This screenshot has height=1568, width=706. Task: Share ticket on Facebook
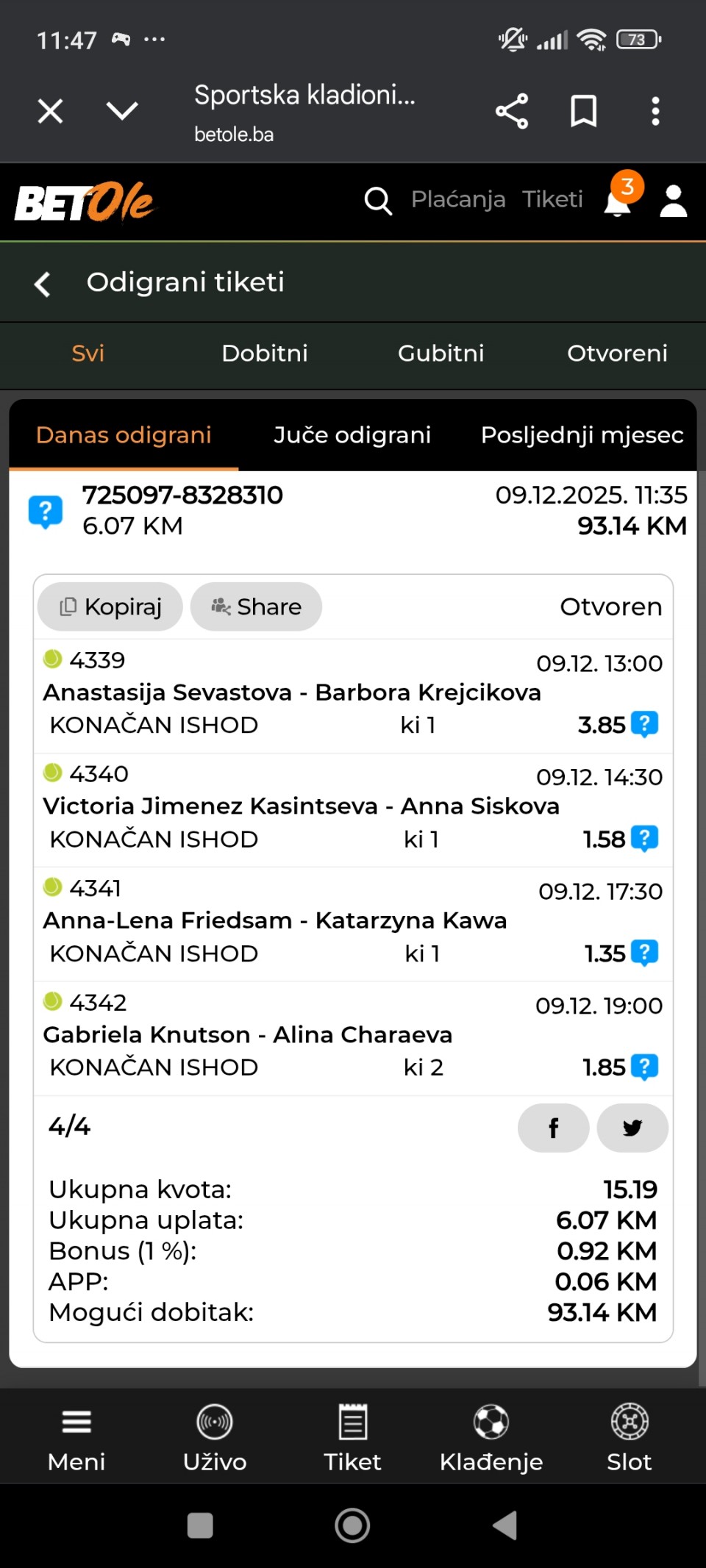point(553,1128)
